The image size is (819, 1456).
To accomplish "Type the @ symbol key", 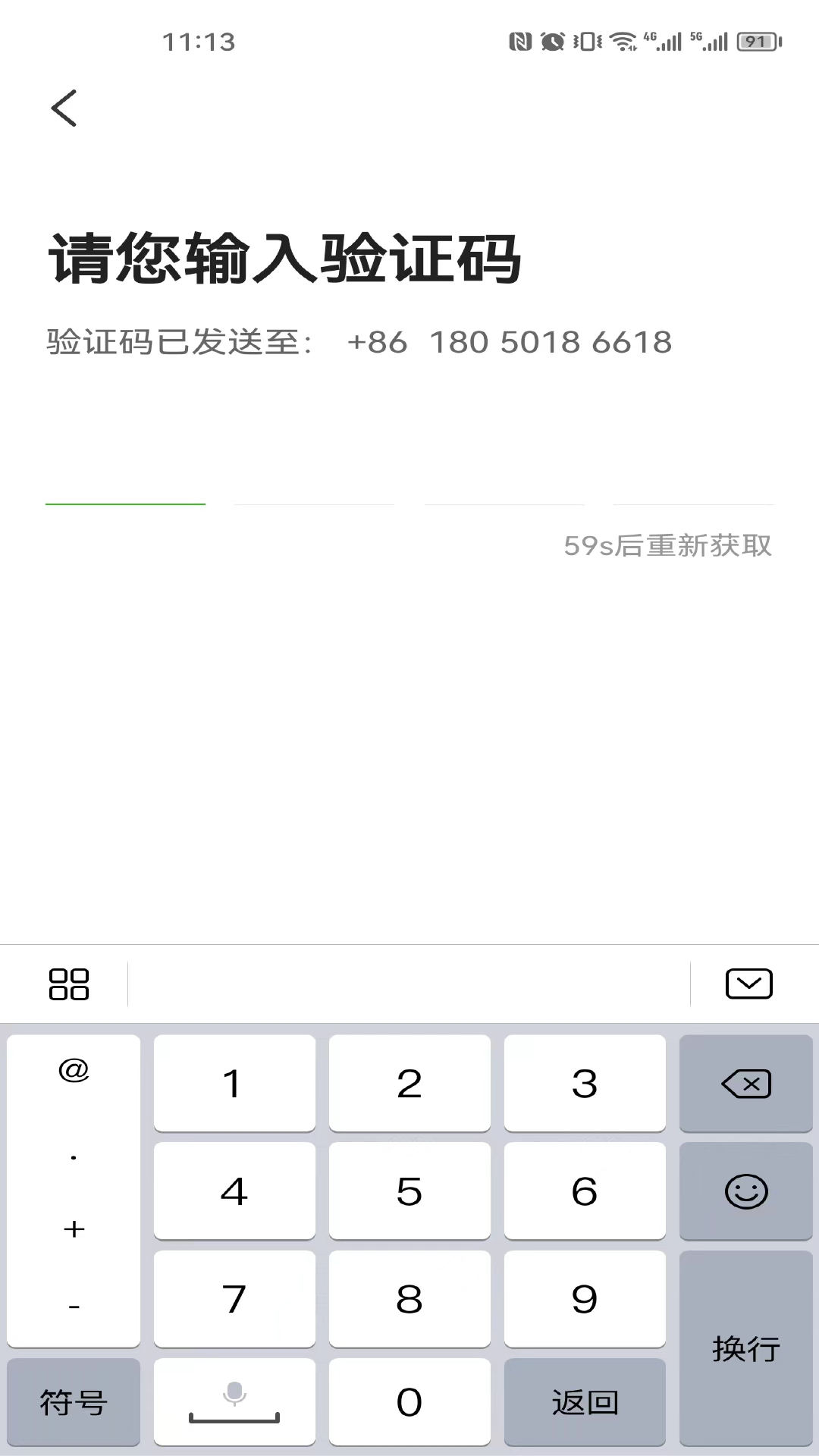I will pyautogui.click(x=74, y=1070).
